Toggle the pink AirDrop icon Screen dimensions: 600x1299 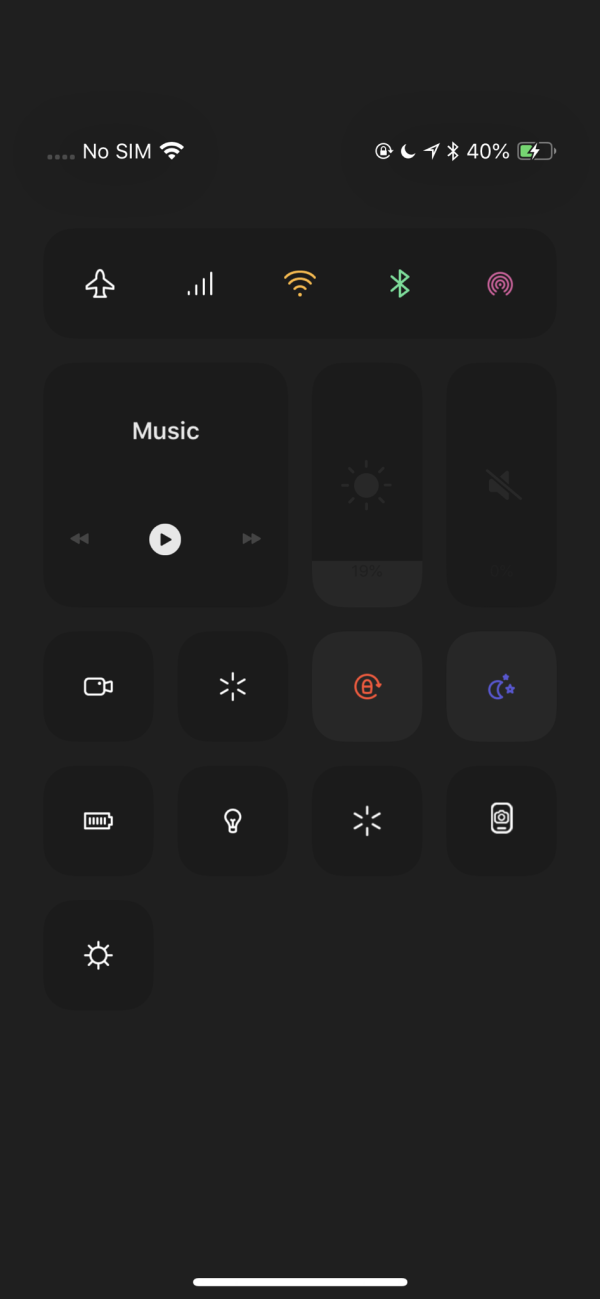pyautogui.click(x=500, y=285)
